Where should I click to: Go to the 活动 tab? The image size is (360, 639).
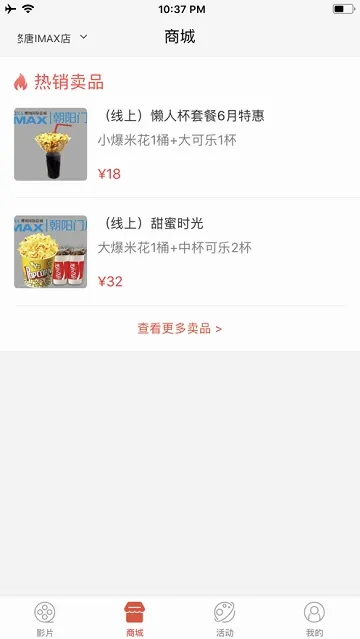pyautogui.click(x=225, y=619)
